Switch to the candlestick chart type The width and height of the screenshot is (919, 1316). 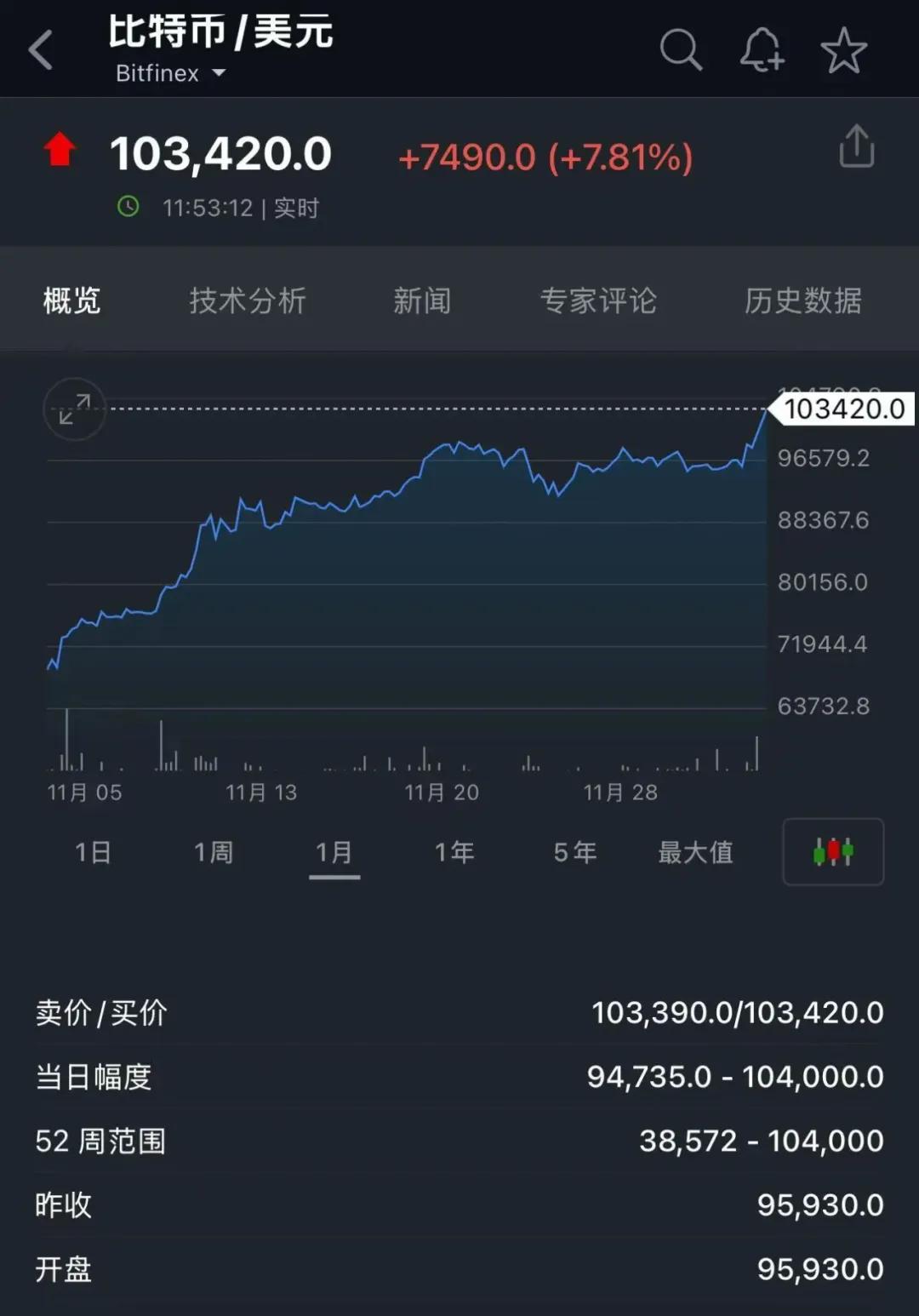tap(833, 852)
